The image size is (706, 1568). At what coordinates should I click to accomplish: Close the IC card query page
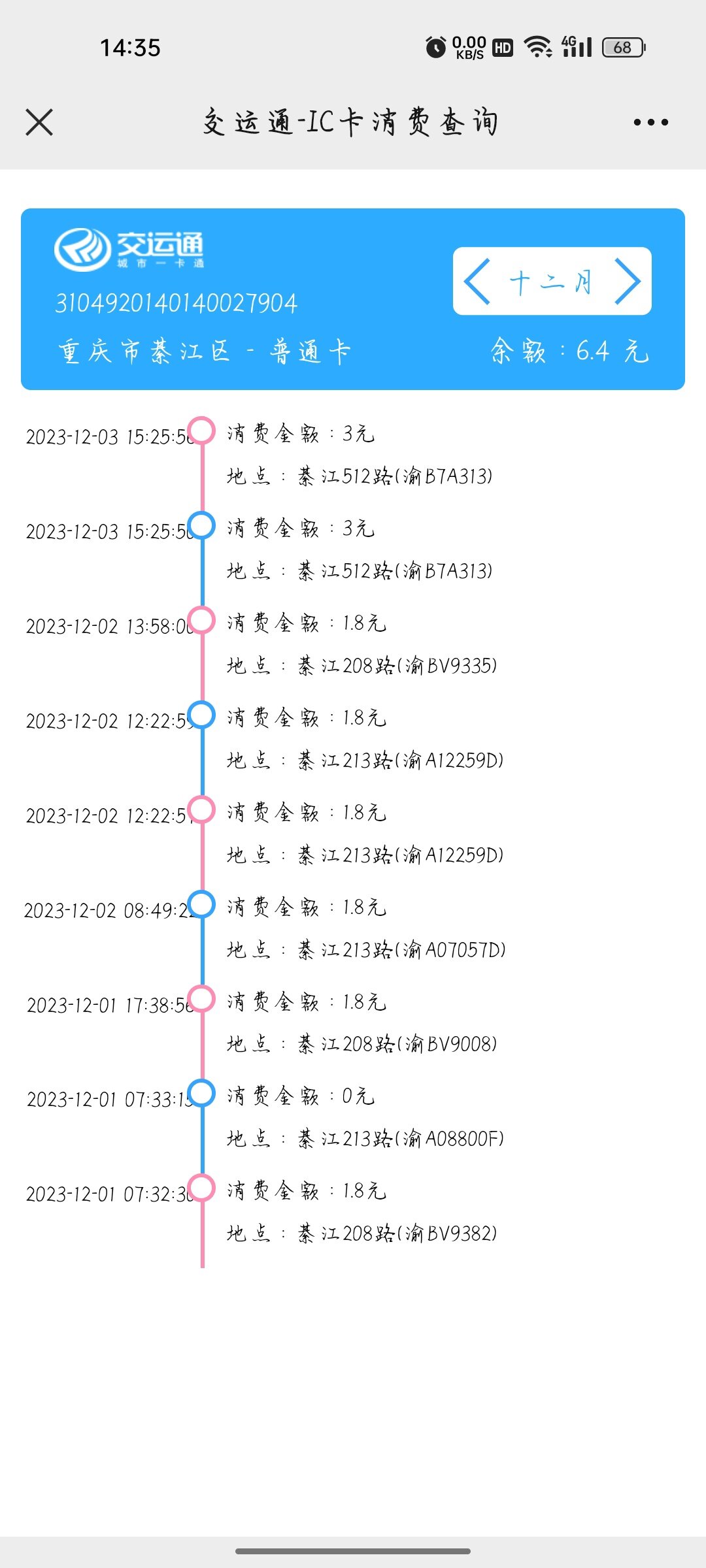coord(39,122)
